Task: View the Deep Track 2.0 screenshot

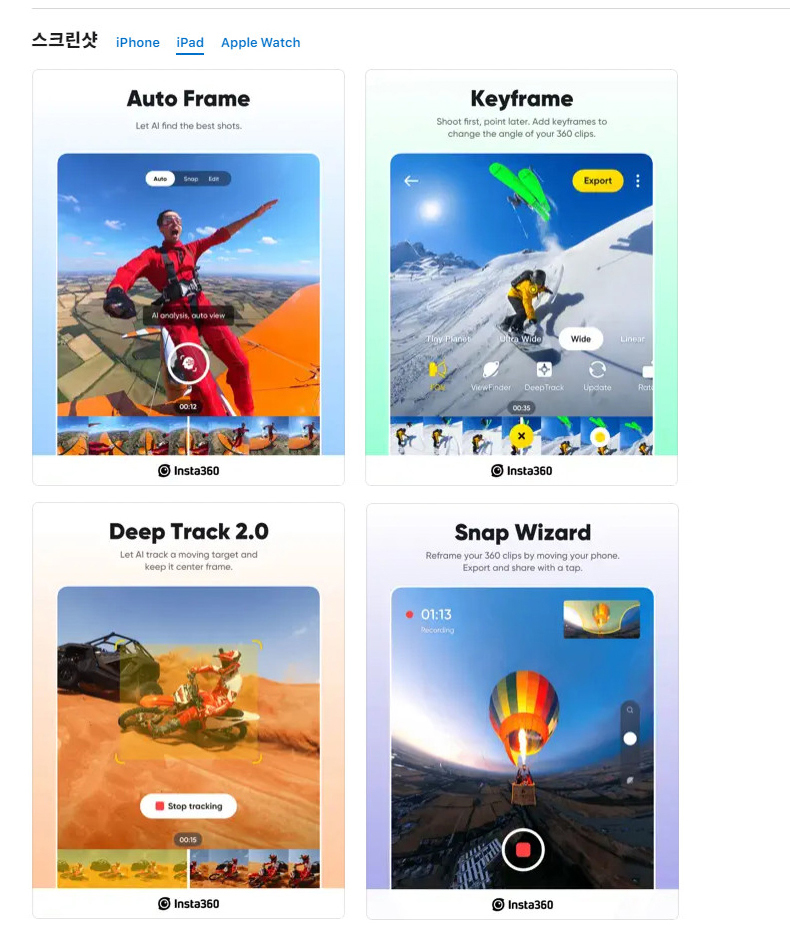Action: coord(188,710)
